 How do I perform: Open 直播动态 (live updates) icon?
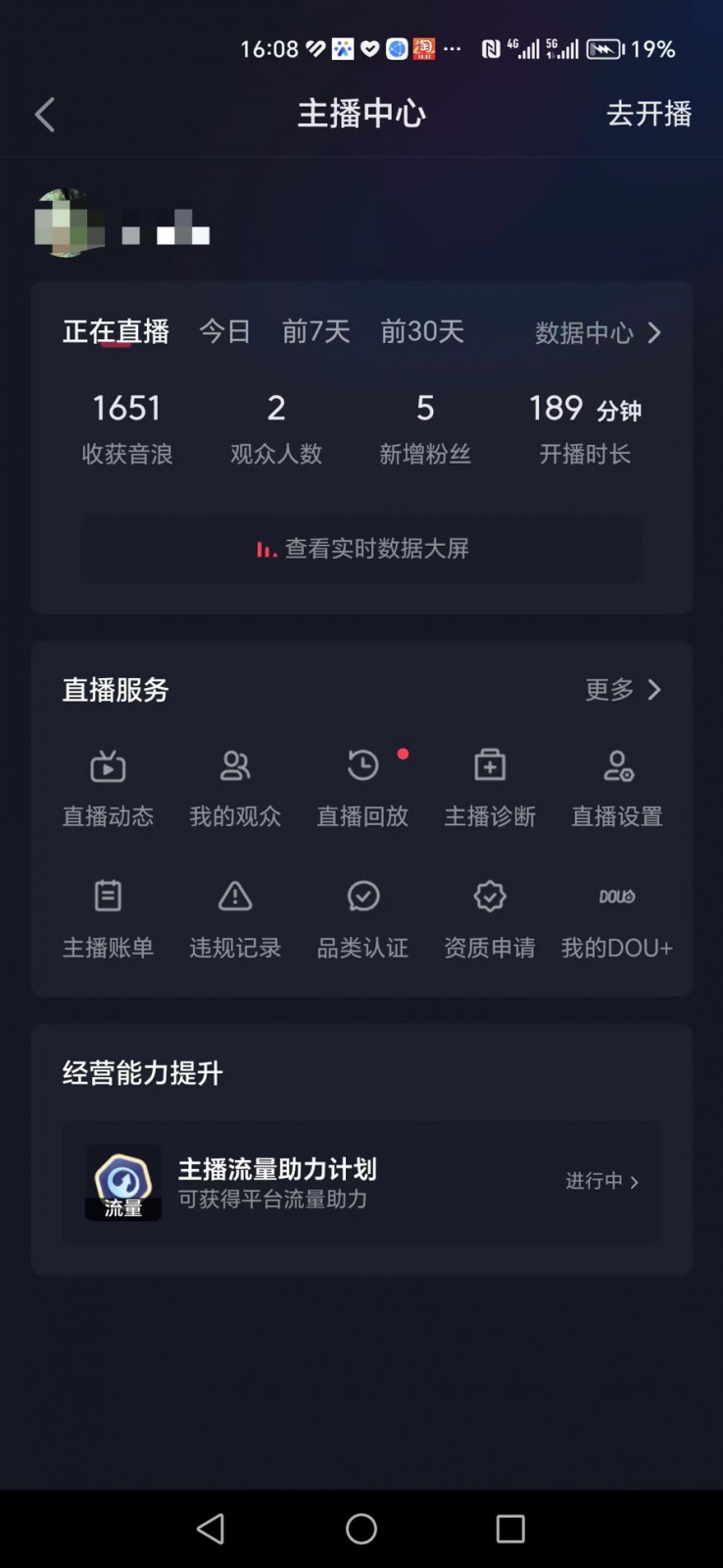[x=108, y=784]
